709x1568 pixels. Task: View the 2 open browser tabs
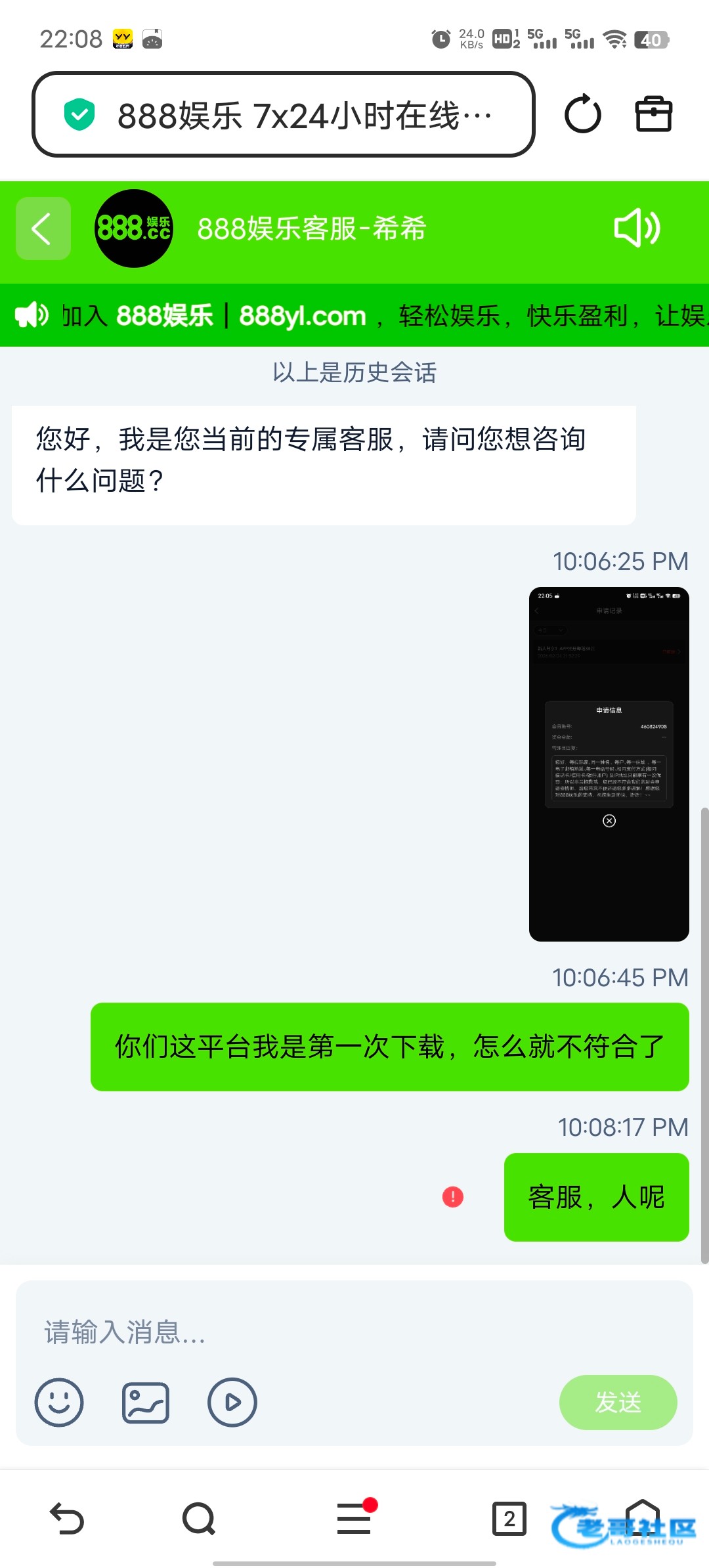[509, 1519]
